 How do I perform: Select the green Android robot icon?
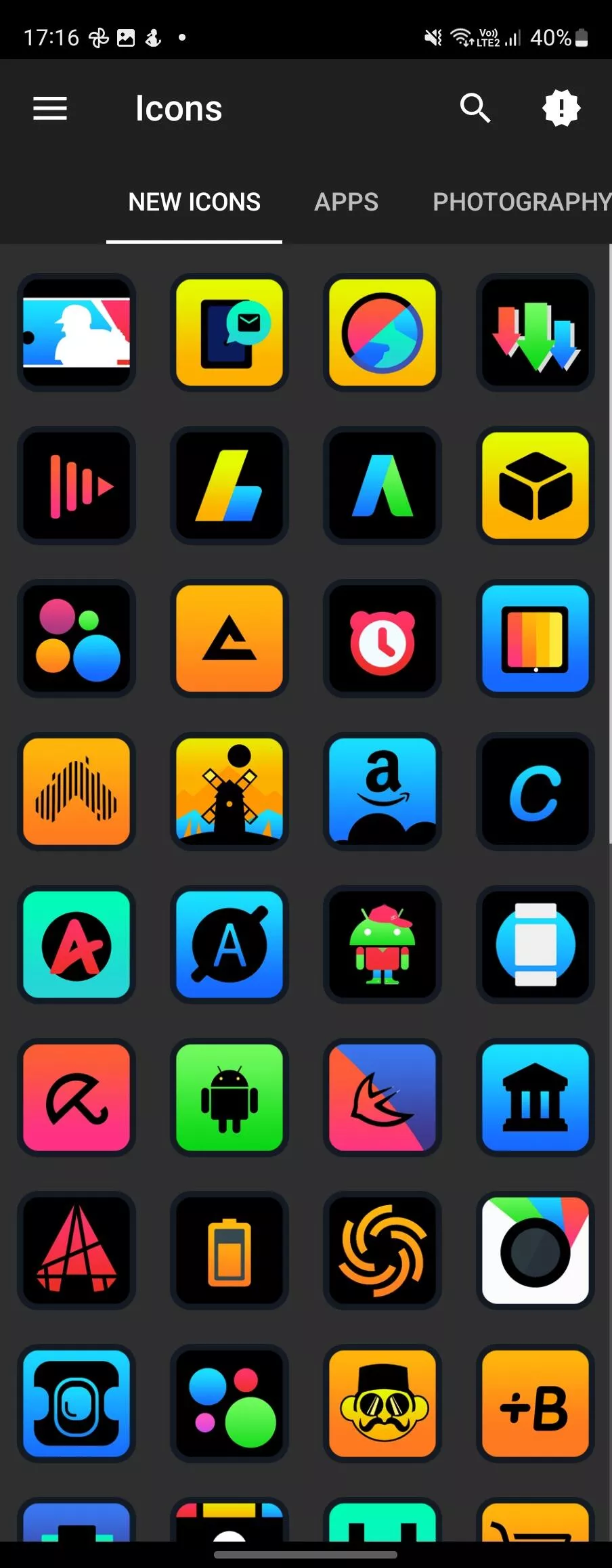230,1097
